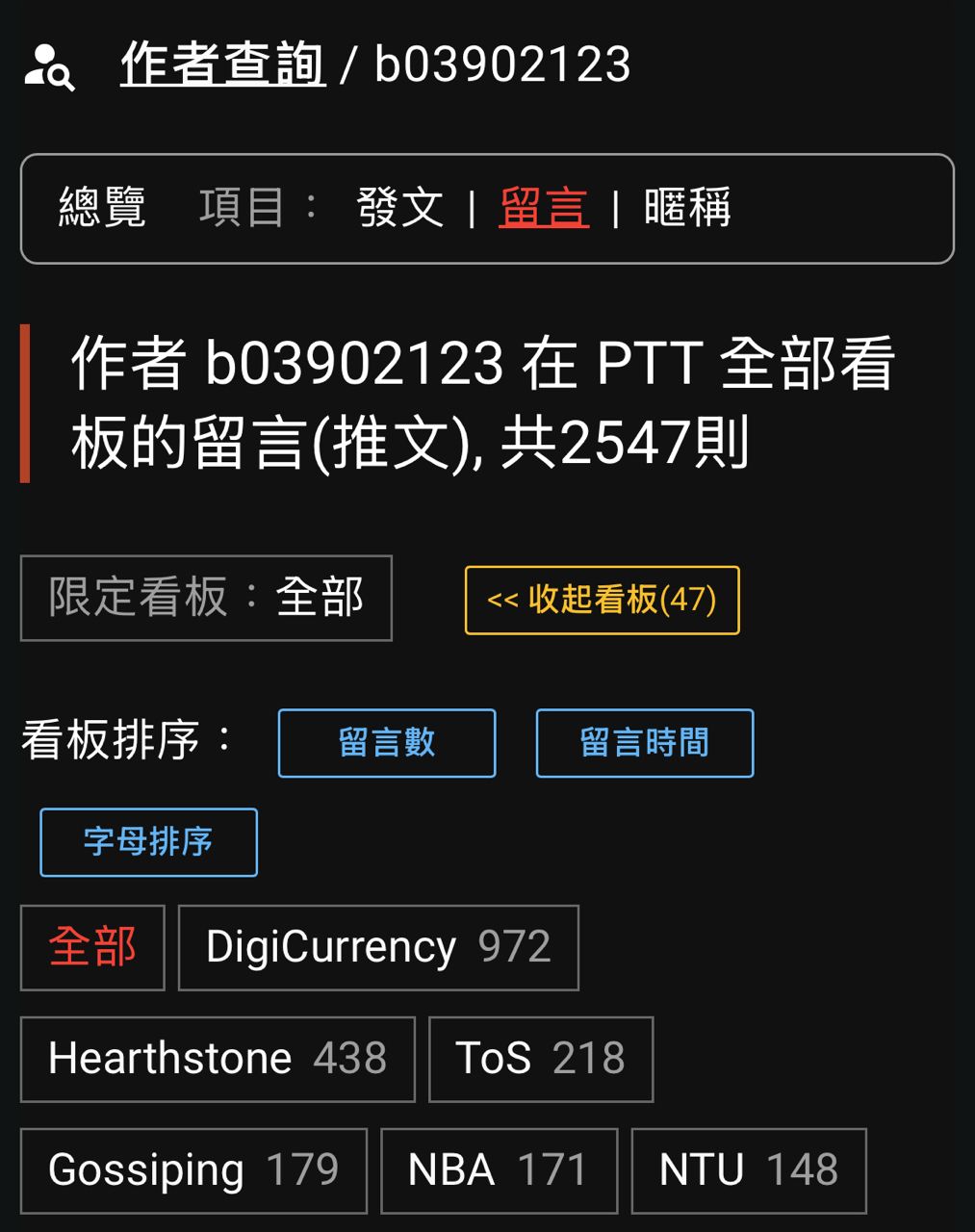Filter comments by NBA board
Screen dimensions: 975x1232
pos(499,1170)
